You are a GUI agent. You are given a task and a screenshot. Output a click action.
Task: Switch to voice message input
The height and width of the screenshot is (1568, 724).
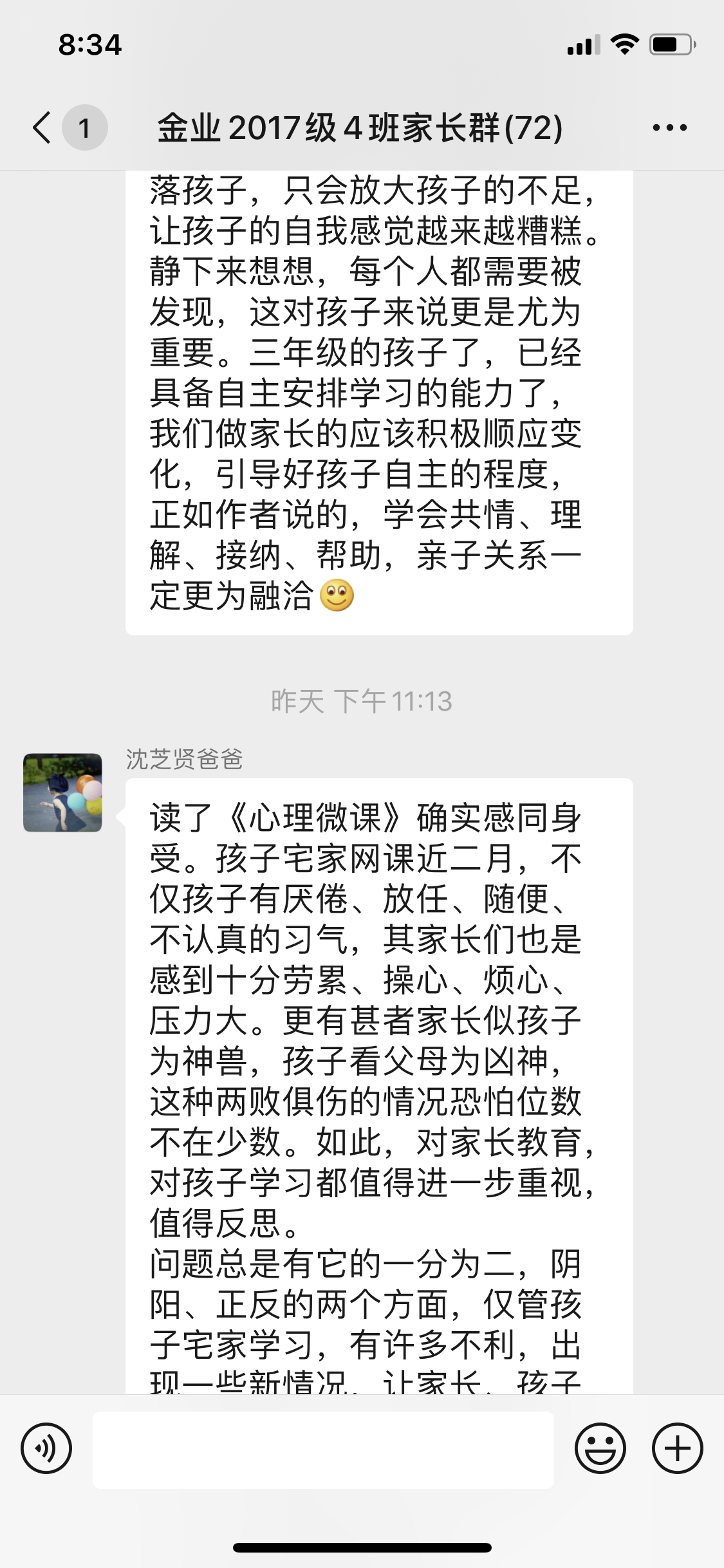[x=46, y=1448]
